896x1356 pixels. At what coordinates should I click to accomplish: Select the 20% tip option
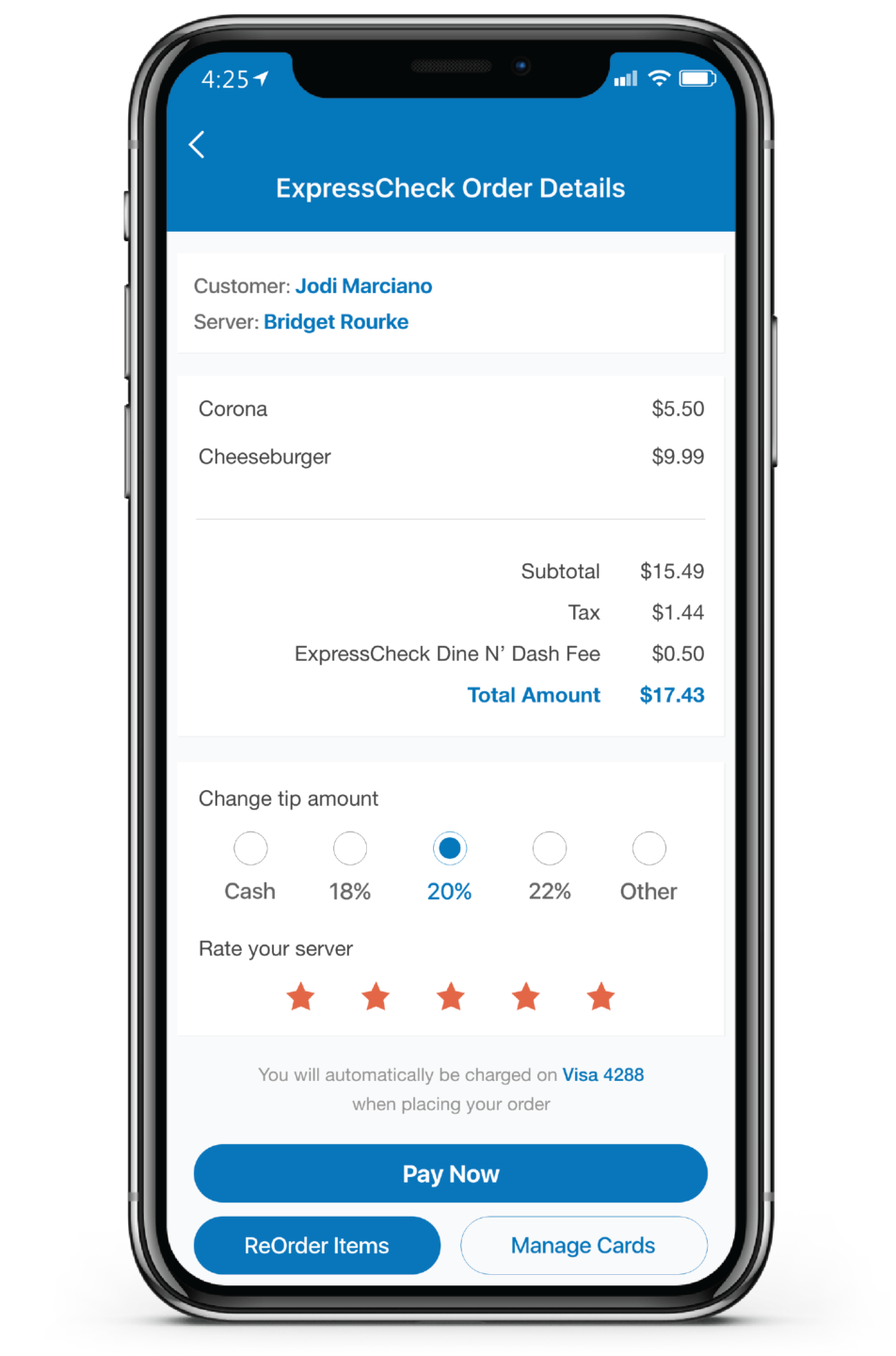point(450,848)
